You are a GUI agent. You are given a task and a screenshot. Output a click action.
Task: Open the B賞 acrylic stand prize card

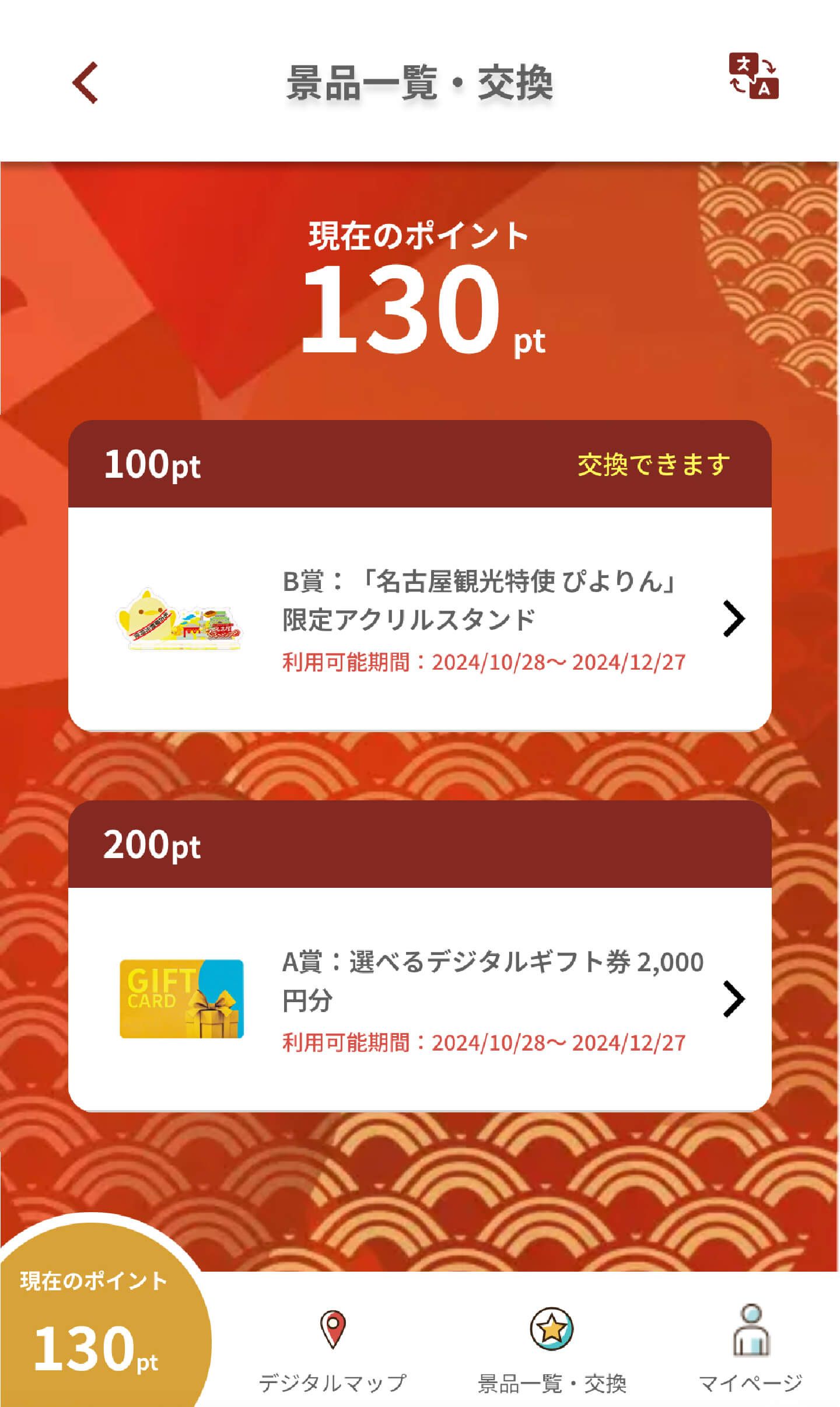click(420, 618)
